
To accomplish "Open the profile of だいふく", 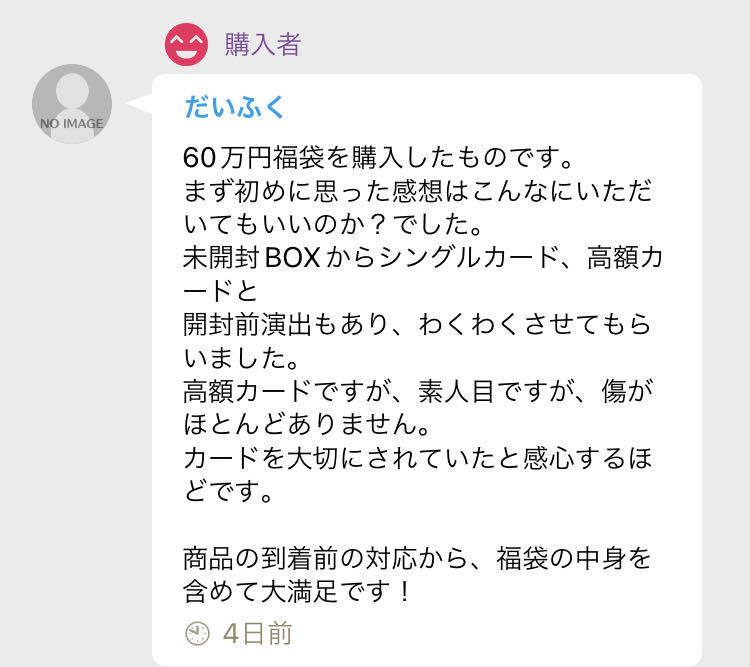I will click(x=235, y=107).
